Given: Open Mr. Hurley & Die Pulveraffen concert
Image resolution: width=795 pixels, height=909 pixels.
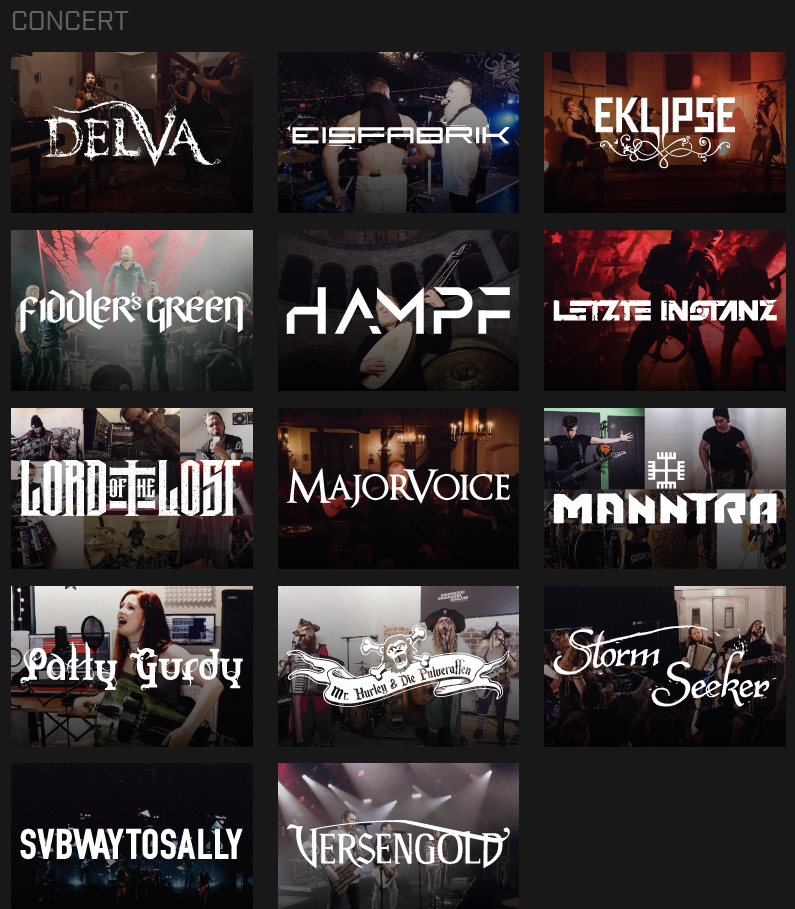Looking at the screenshot, I should (x=398, y=666).
